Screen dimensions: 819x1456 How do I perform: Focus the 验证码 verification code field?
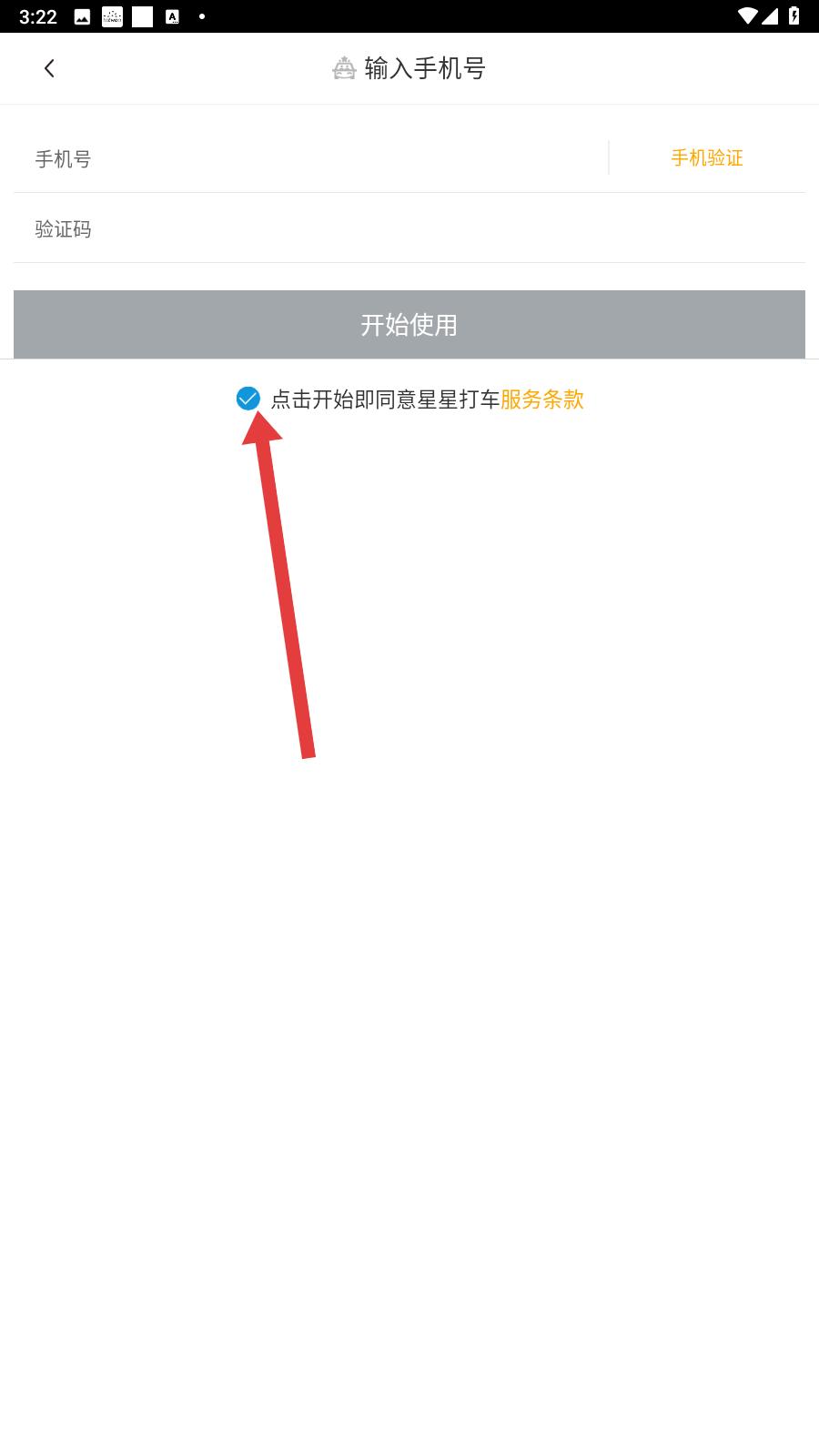point(409,228)
